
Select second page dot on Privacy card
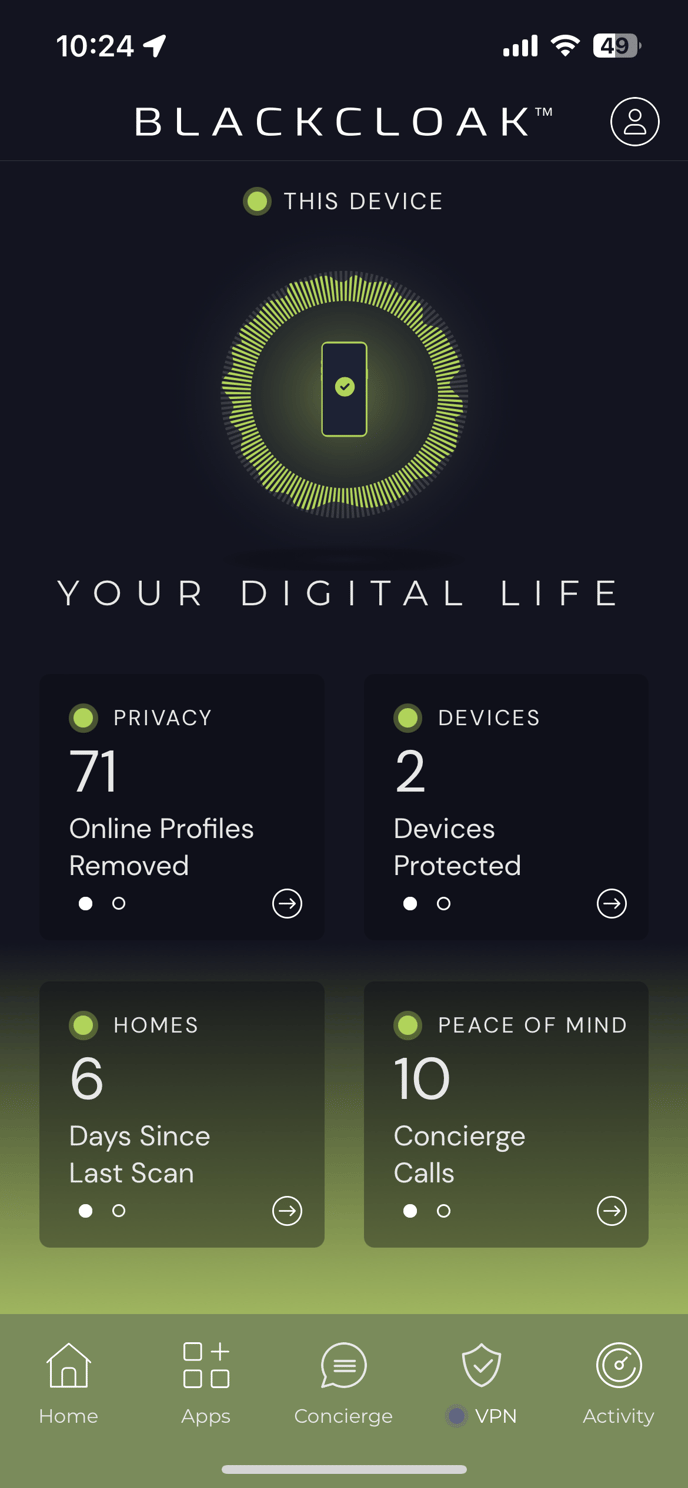click(x=119, y=903)
